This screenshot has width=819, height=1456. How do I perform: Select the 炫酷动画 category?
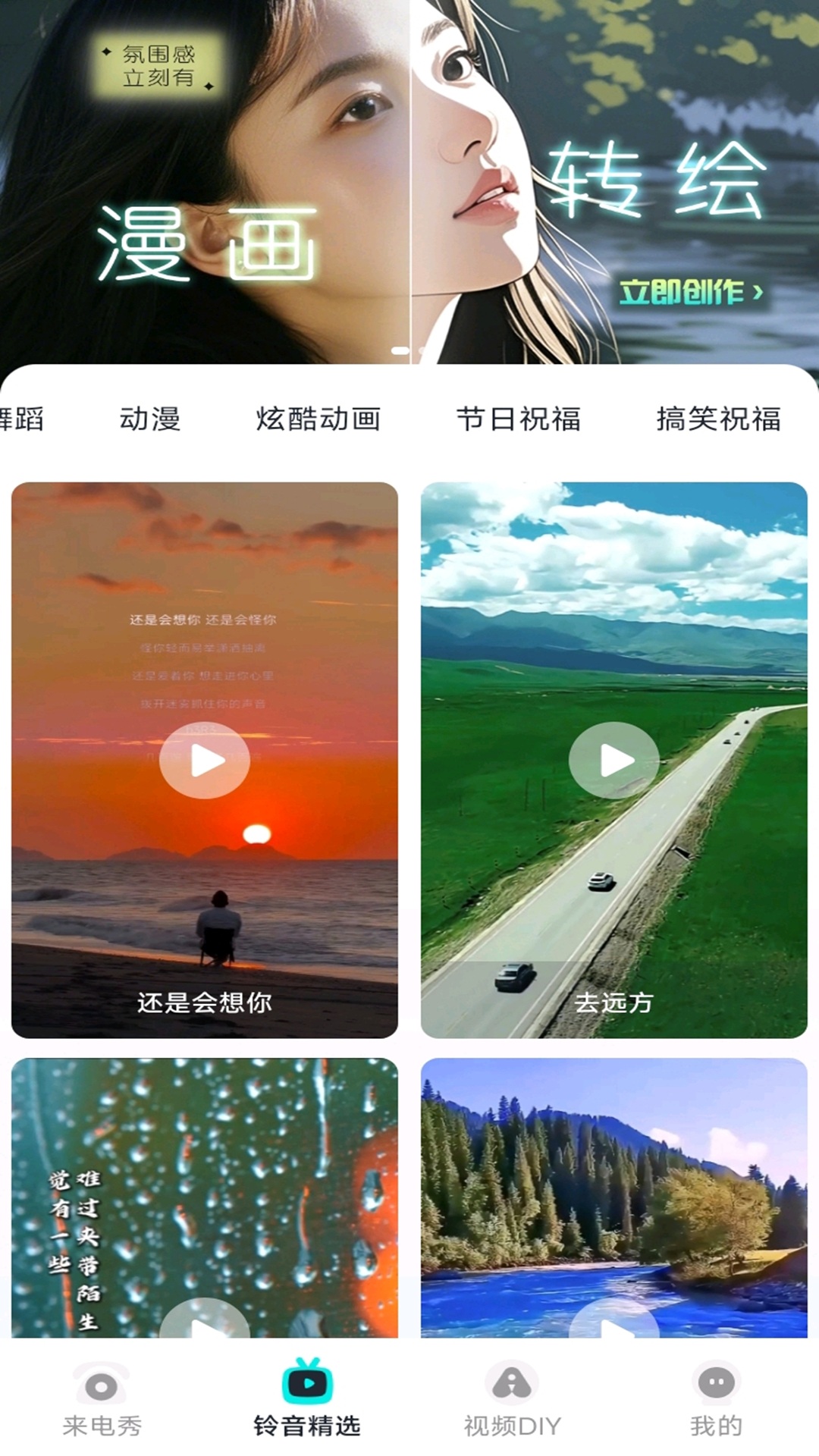tap(319, 419)
